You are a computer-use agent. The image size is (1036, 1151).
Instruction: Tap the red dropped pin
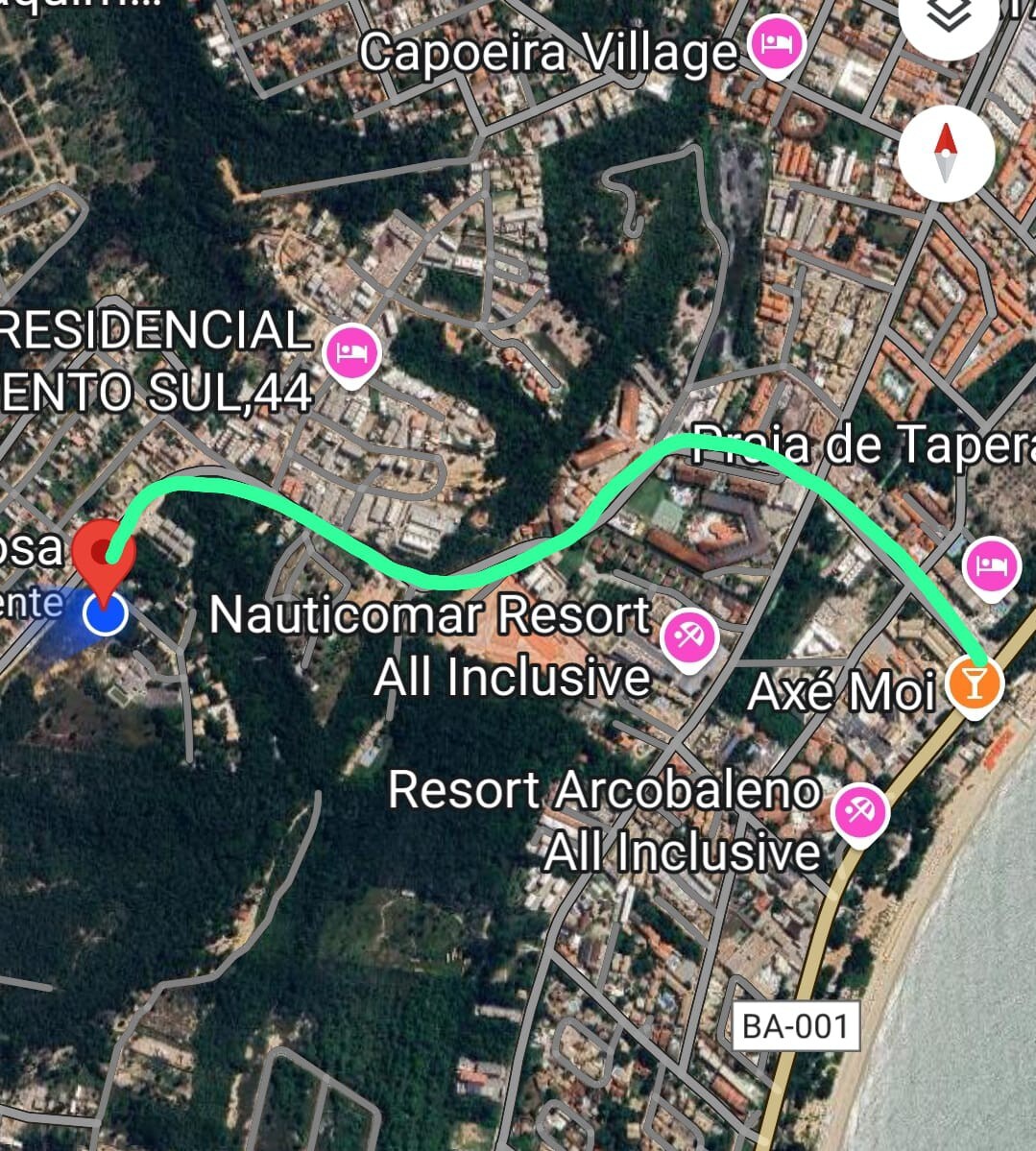[x=106, y=549]
